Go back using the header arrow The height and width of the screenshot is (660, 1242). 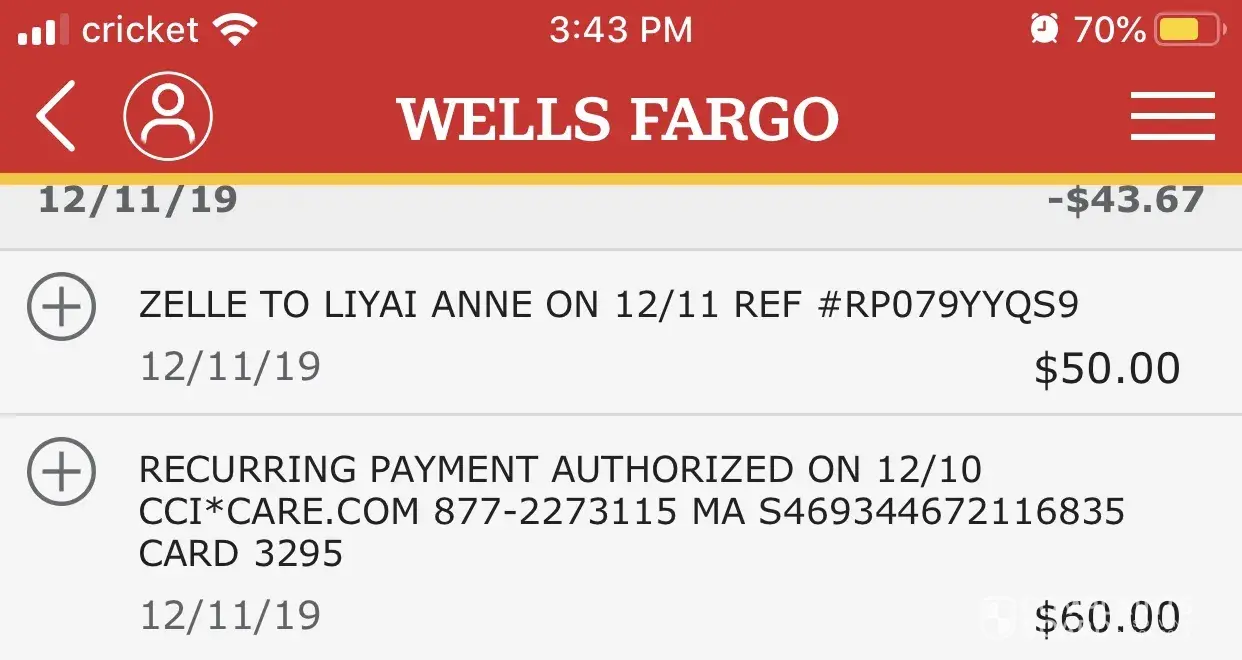(x=56, y=116)
